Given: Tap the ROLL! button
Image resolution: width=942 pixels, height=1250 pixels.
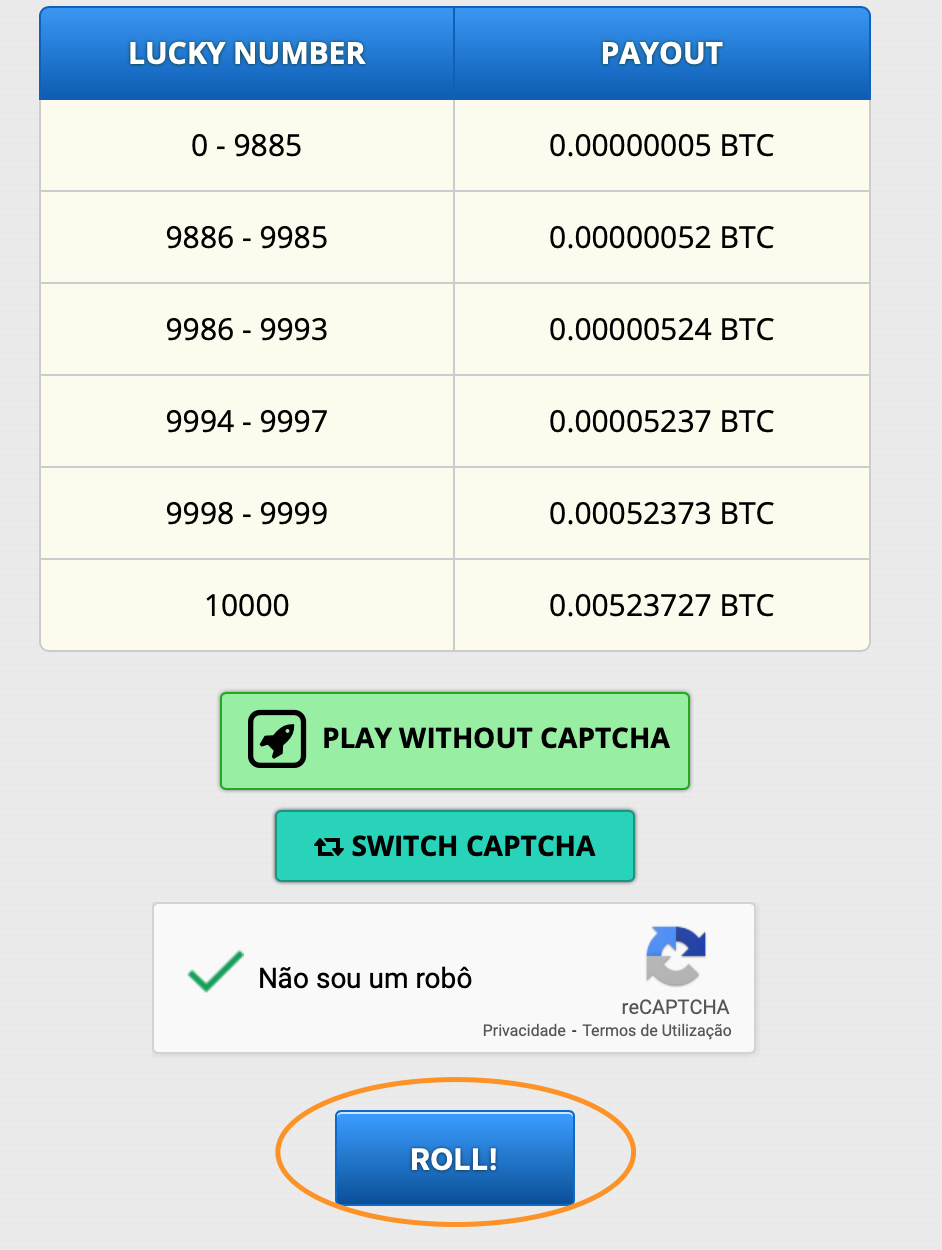Looking at the screenshot, I should tap(455, 1158).
